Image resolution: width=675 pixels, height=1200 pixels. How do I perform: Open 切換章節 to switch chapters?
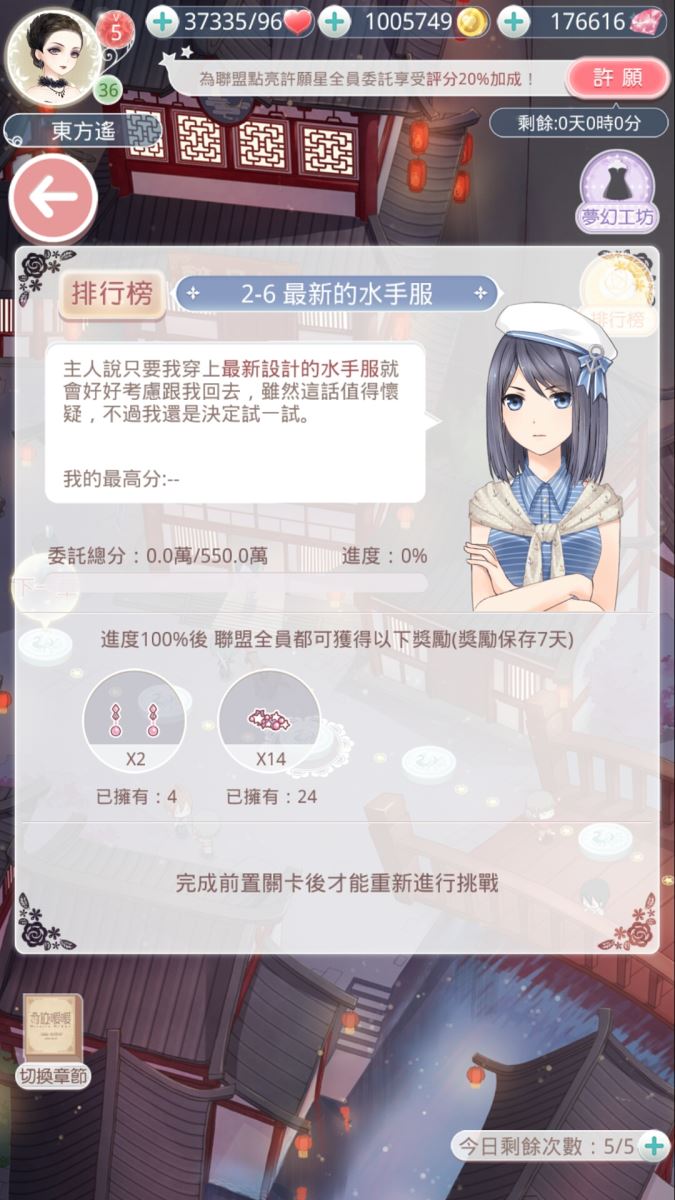click(55, 1040)
